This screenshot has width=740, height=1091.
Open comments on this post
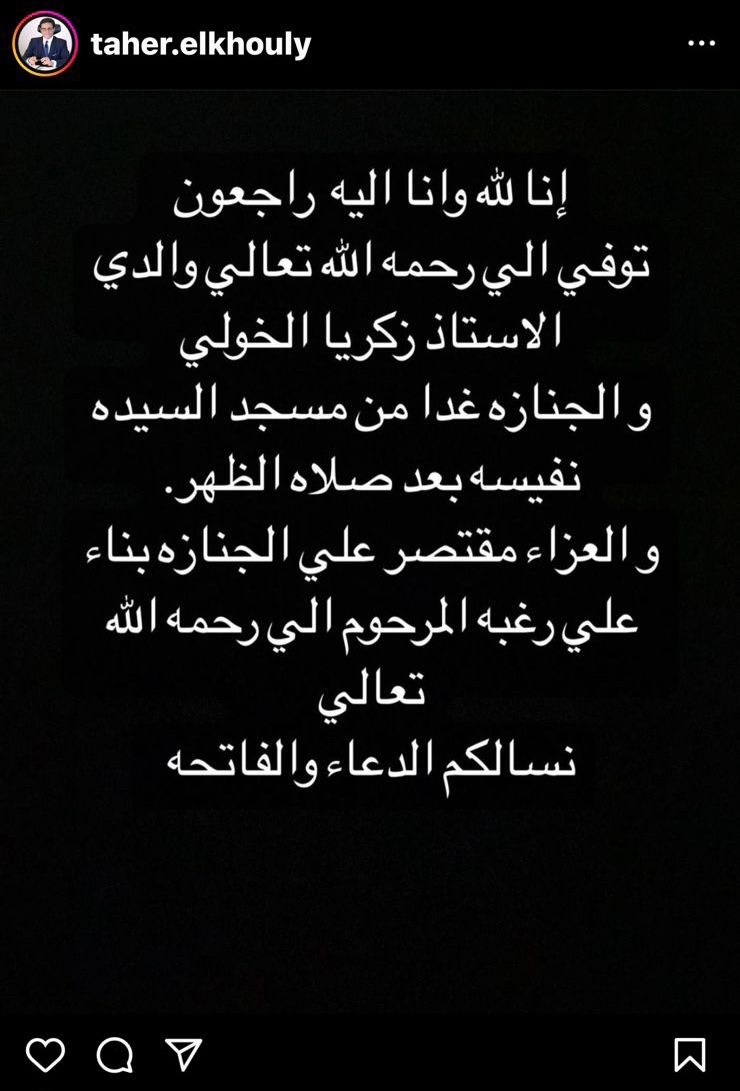pos(115,1054)
